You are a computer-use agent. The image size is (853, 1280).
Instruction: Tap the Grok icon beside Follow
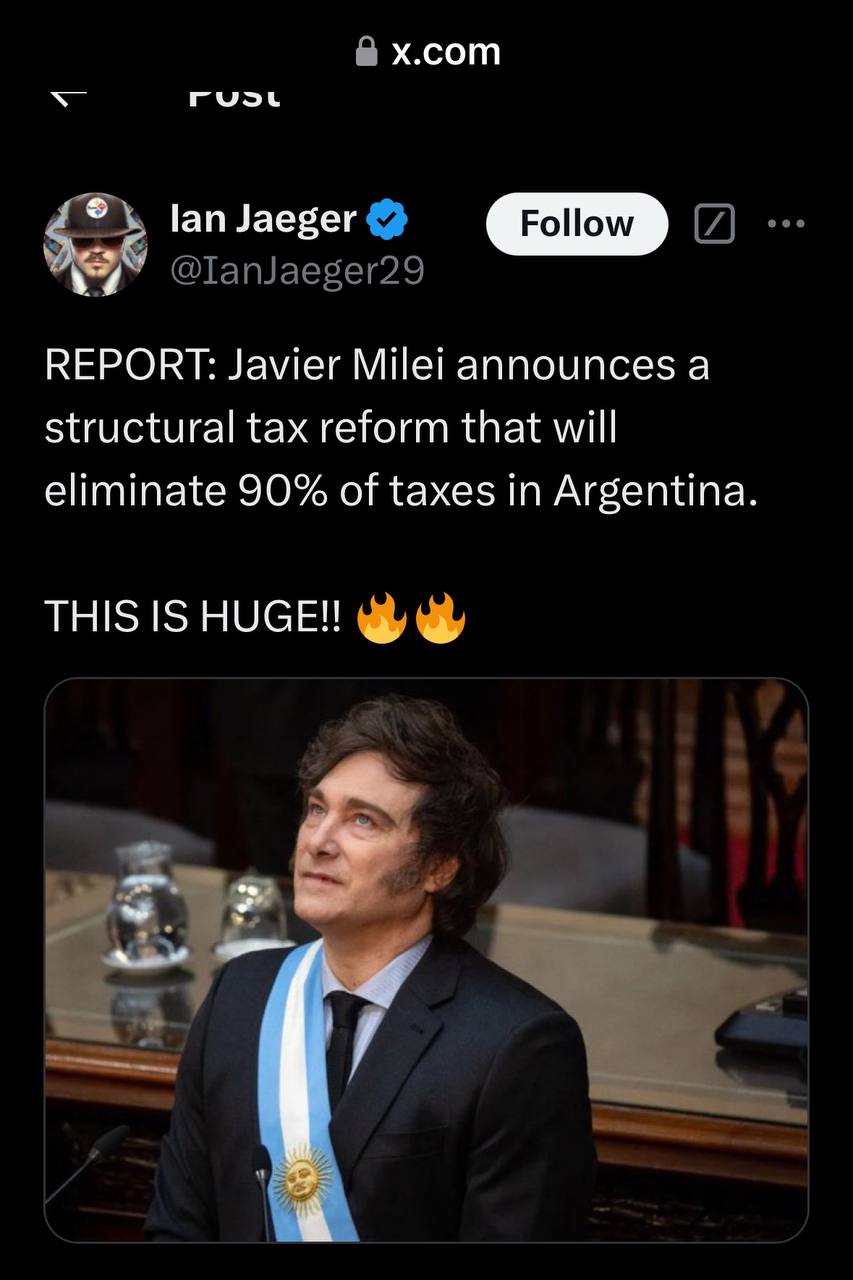tap(714, 224)
